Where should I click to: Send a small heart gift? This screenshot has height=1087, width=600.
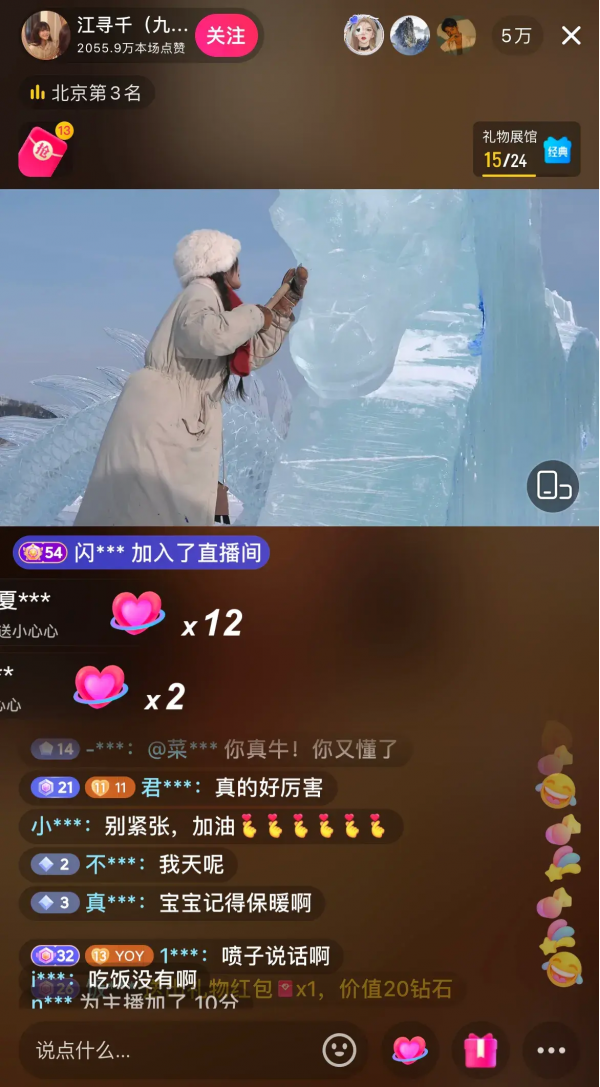410,1050
